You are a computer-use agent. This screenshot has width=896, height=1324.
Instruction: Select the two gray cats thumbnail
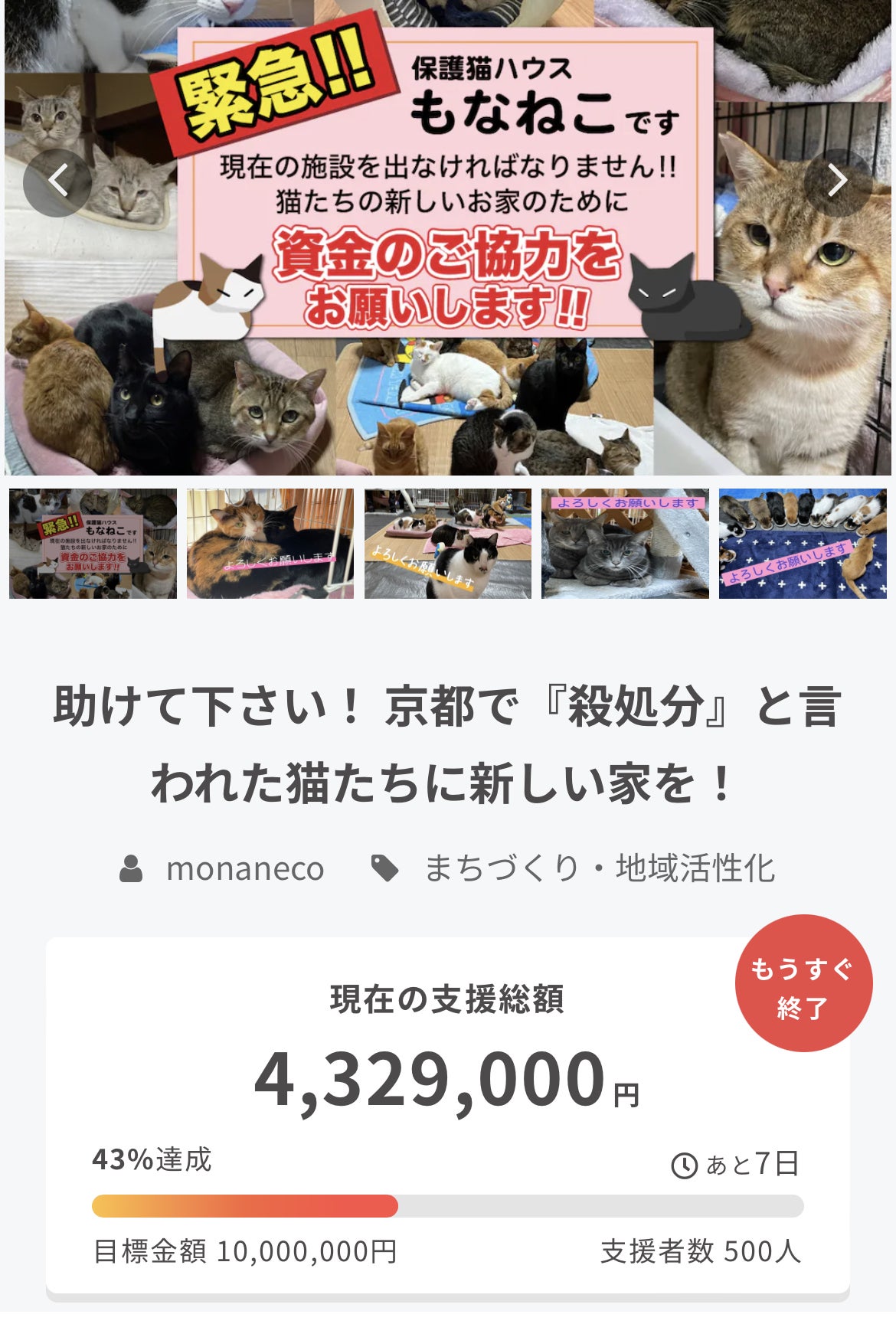(625, 544)
